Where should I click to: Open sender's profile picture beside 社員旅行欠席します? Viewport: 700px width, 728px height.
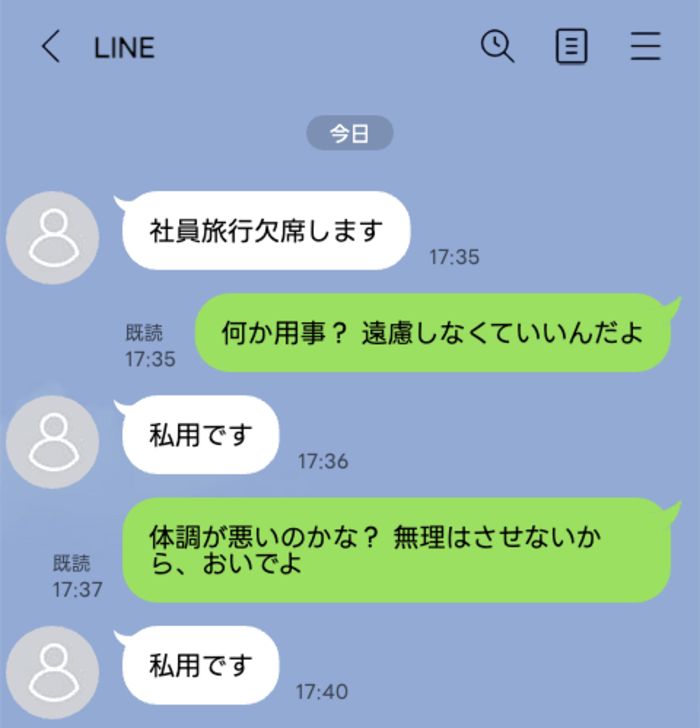point(52,237)
